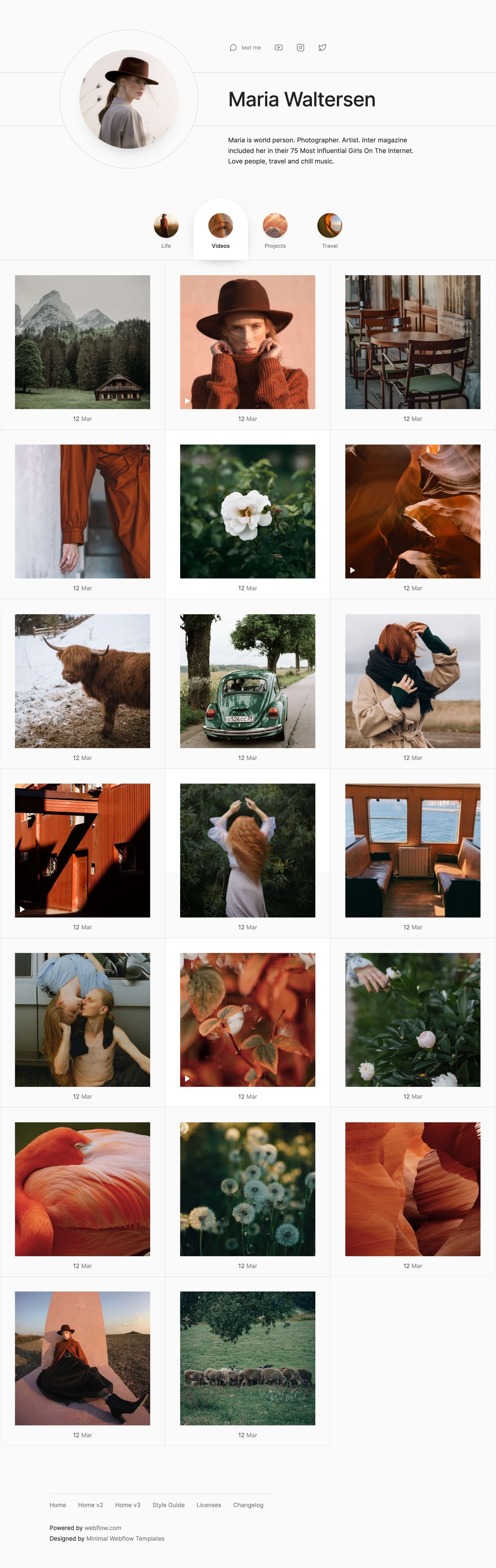Open the green Beetle car photo
Viewport: 496px width, 1568px height.
tap(247, 681)
